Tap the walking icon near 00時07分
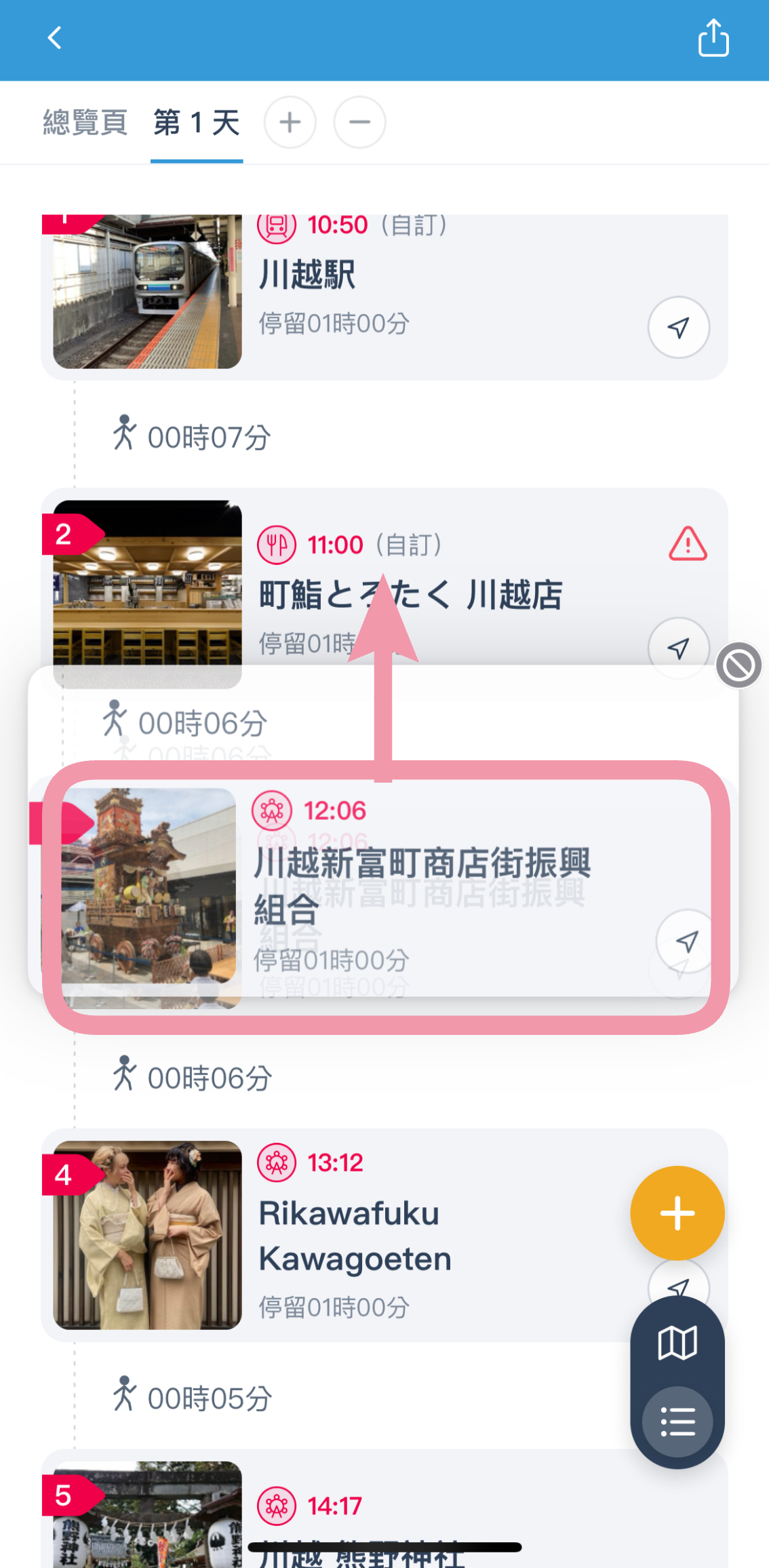The height and width of the screenshot is (1568, 769). point(125,432)
